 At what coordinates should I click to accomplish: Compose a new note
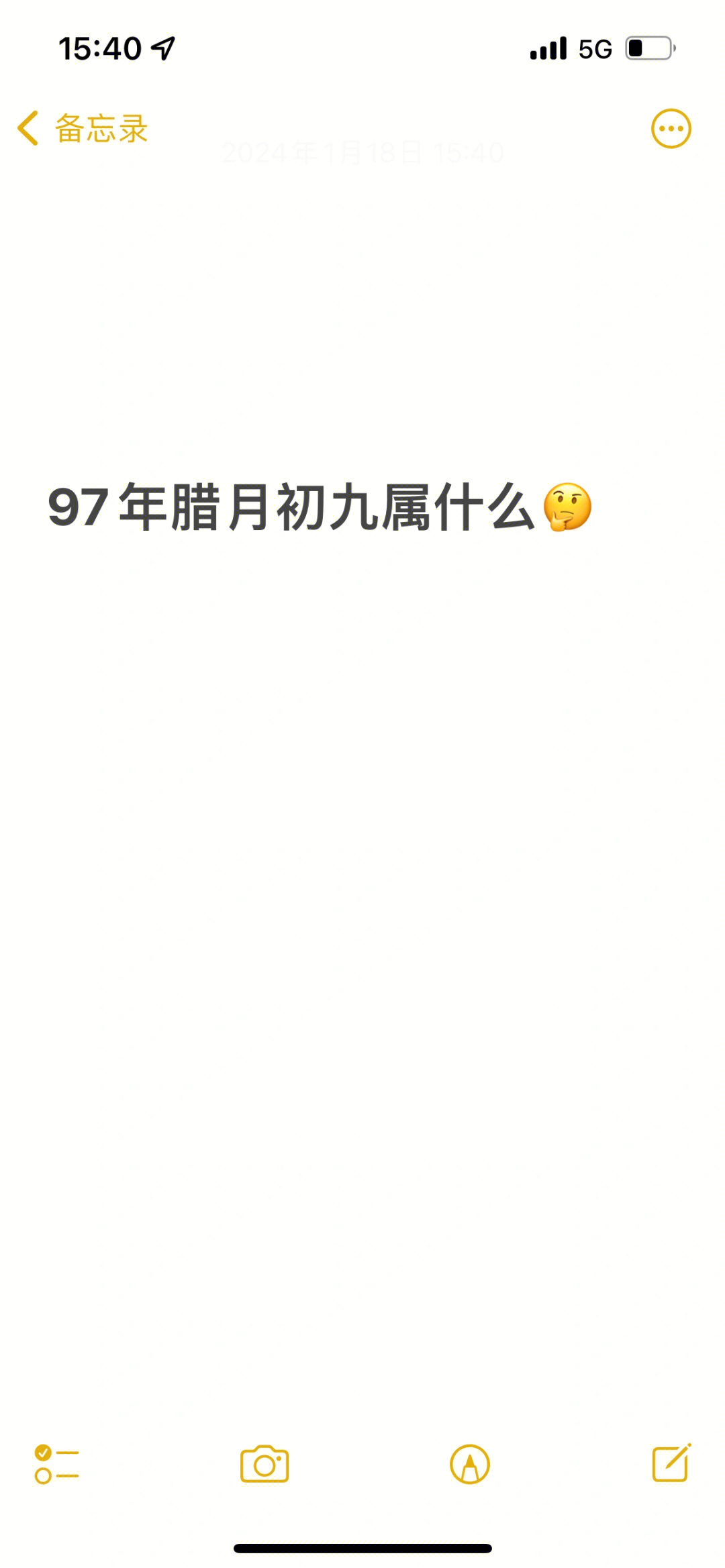[x=671, y=1463]
